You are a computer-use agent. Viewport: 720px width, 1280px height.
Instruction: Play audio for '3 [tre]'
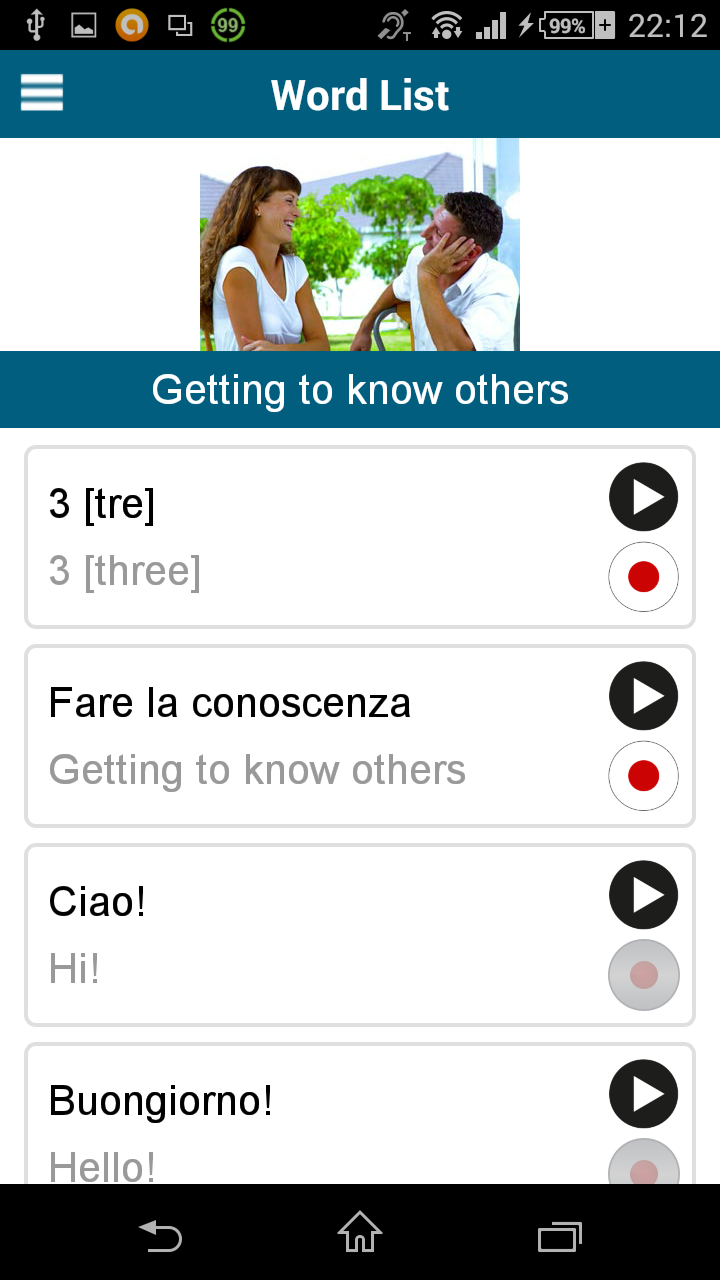643,497
